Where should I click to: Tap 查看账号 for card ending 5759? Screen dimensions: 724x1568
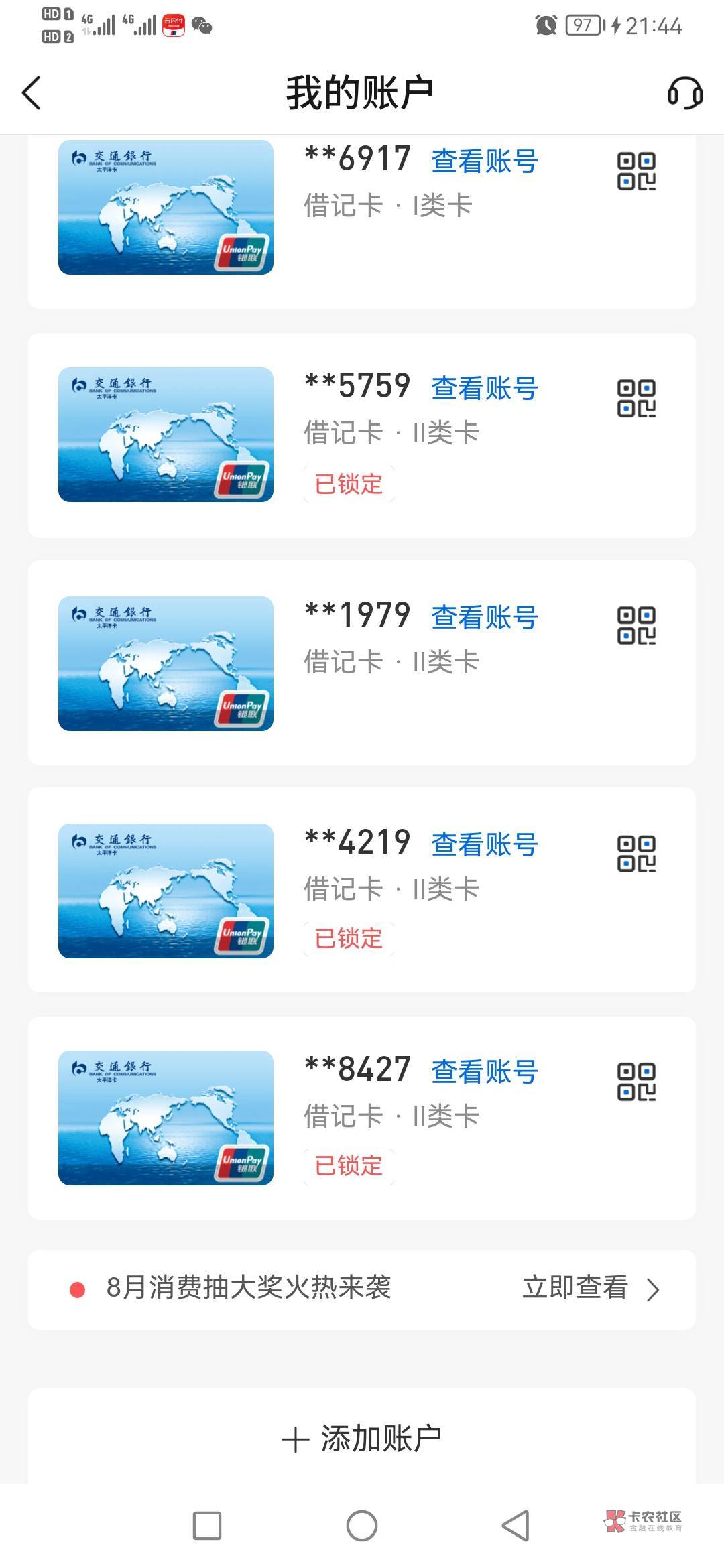(484, 389)
